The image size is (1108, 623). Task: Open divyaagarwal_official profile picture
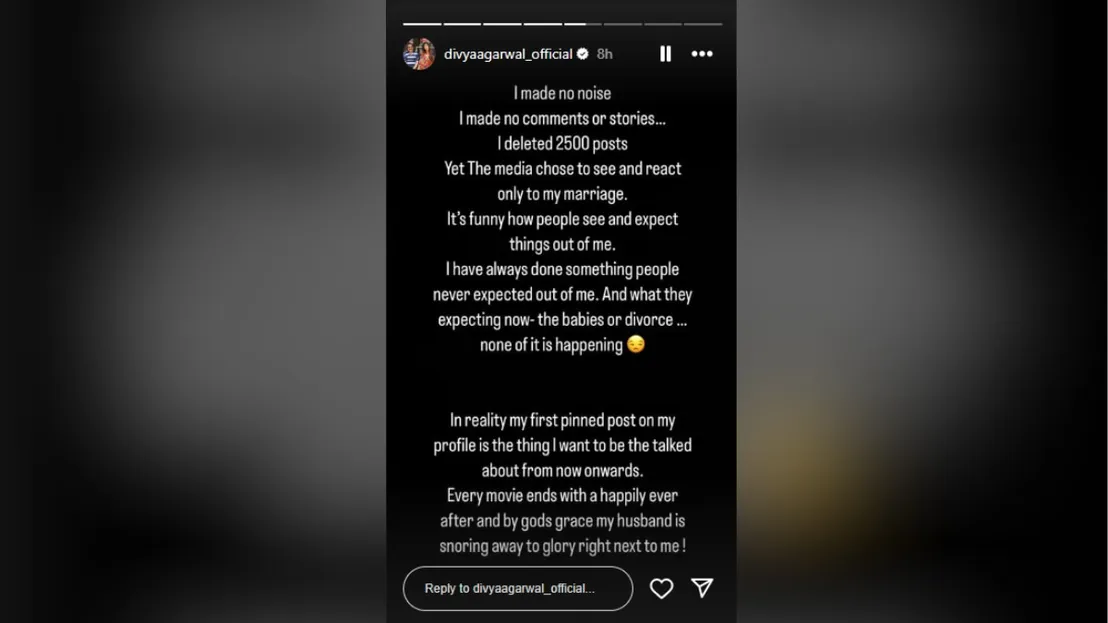pos(418,54)
